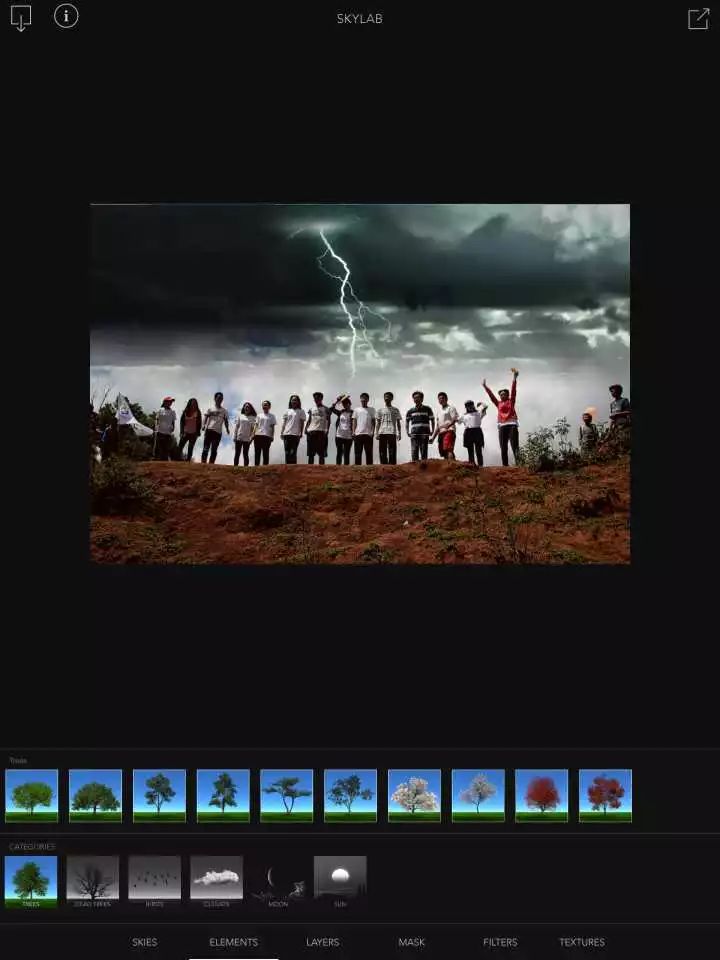Screen dimensions: 720x960
Task: Select the Trees category
Action: coord(31,881)
